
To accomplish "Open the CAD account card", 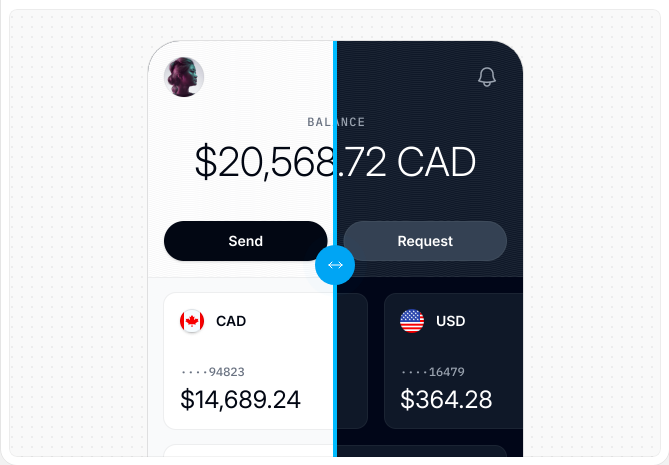I will click(x=265, y=361).
